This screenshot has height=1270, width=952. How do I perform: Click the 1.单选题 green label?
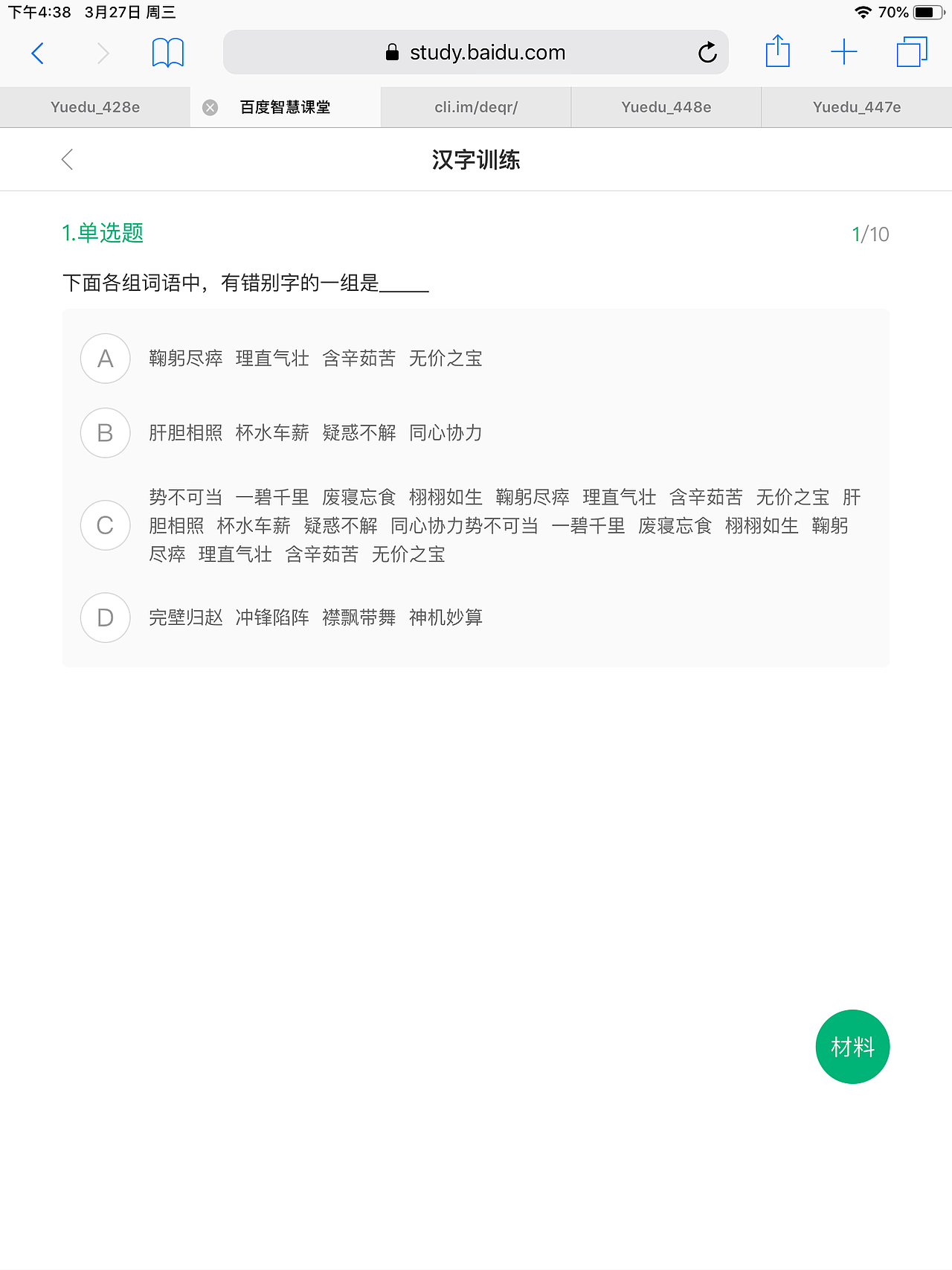tap(103, 234)
